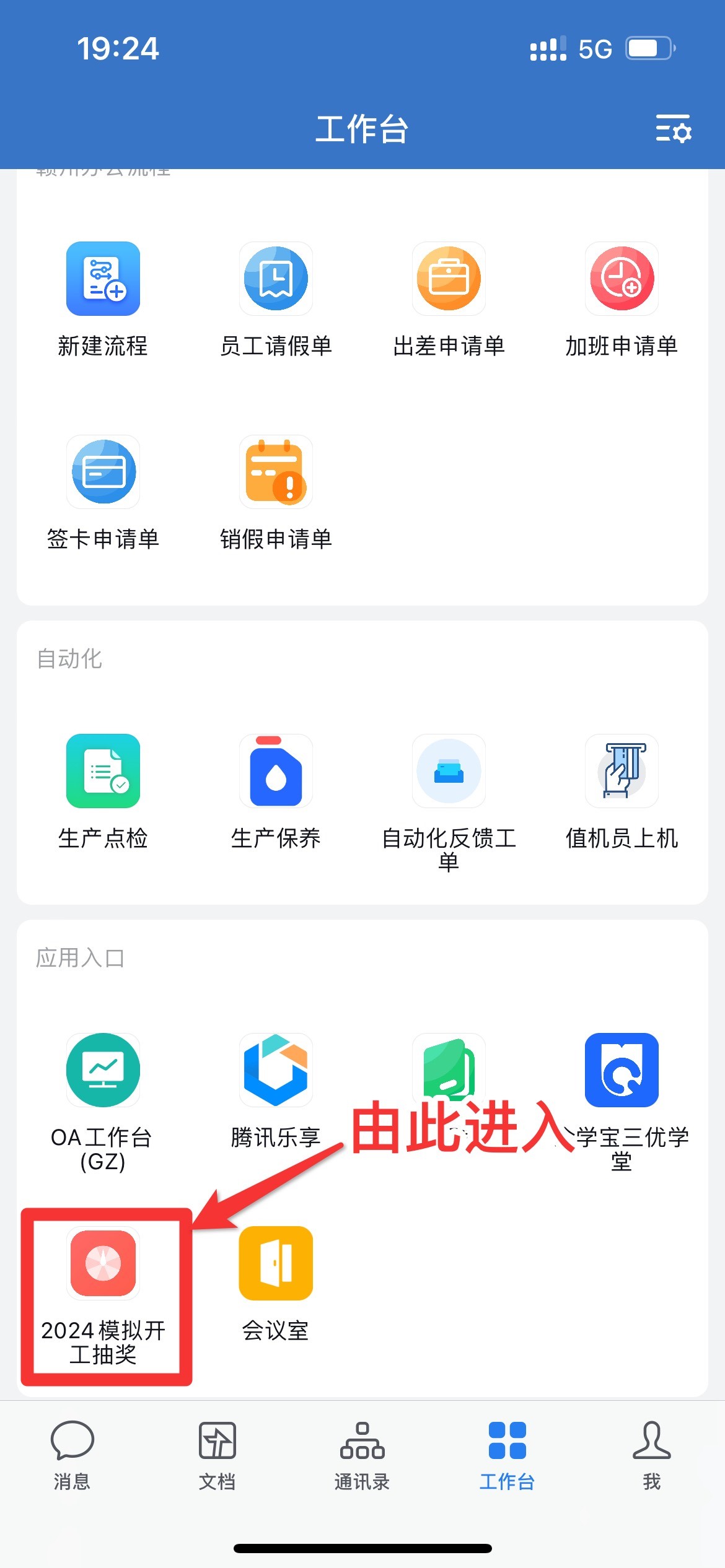Open 签卡申请单 app
Screen dimensions: 725x1568
[x=103, y=472]
